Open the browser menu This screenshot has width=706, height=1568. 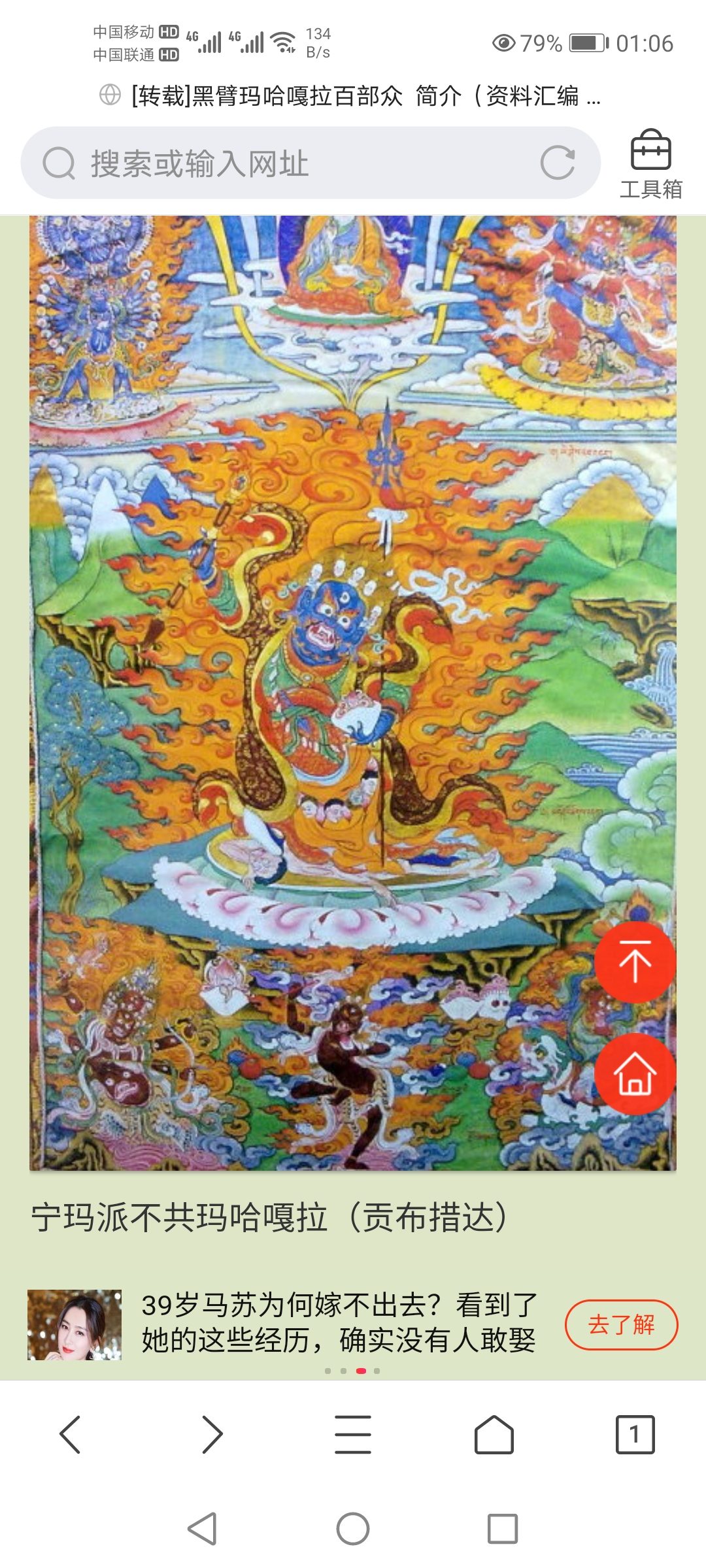coord(353,1435)
